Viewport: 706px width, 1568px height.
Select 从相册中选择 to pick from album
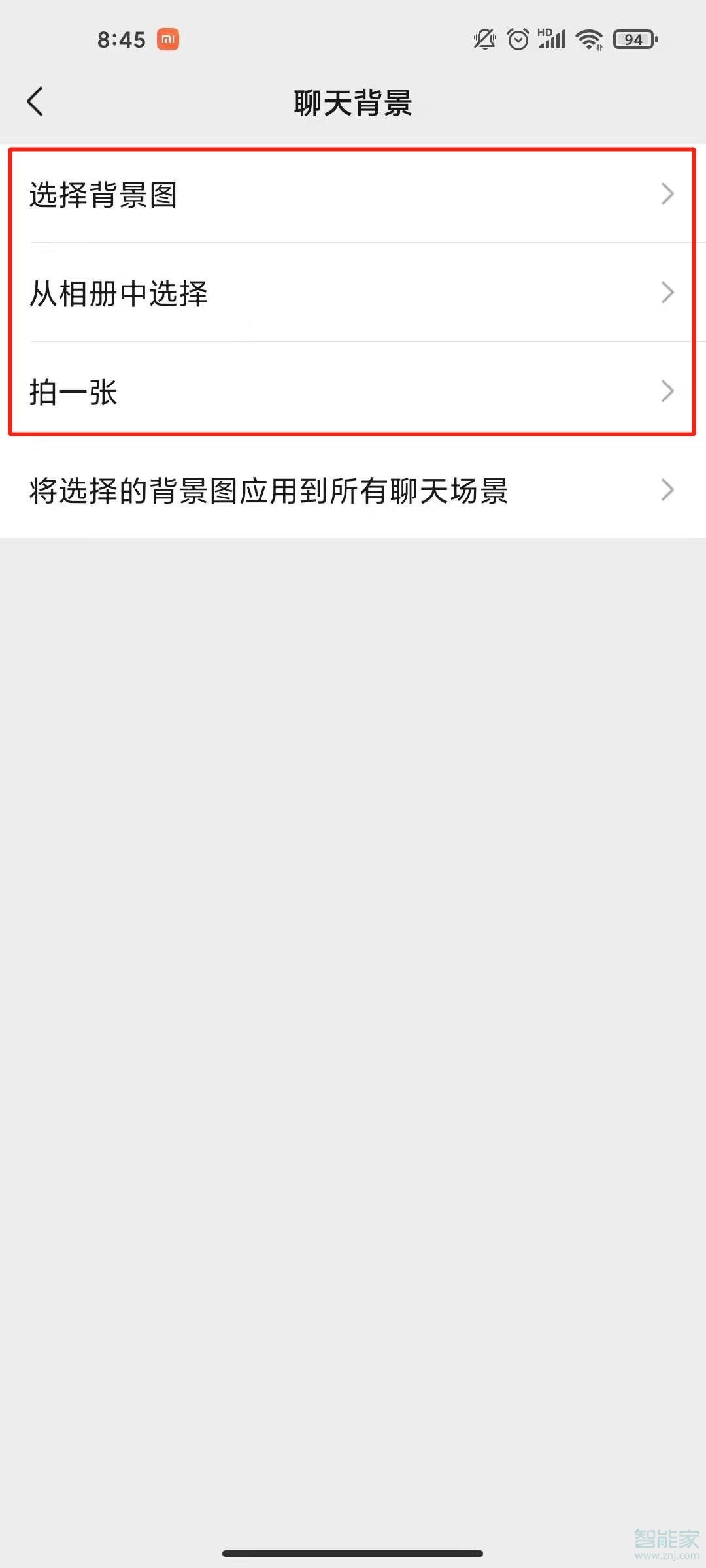352,293
